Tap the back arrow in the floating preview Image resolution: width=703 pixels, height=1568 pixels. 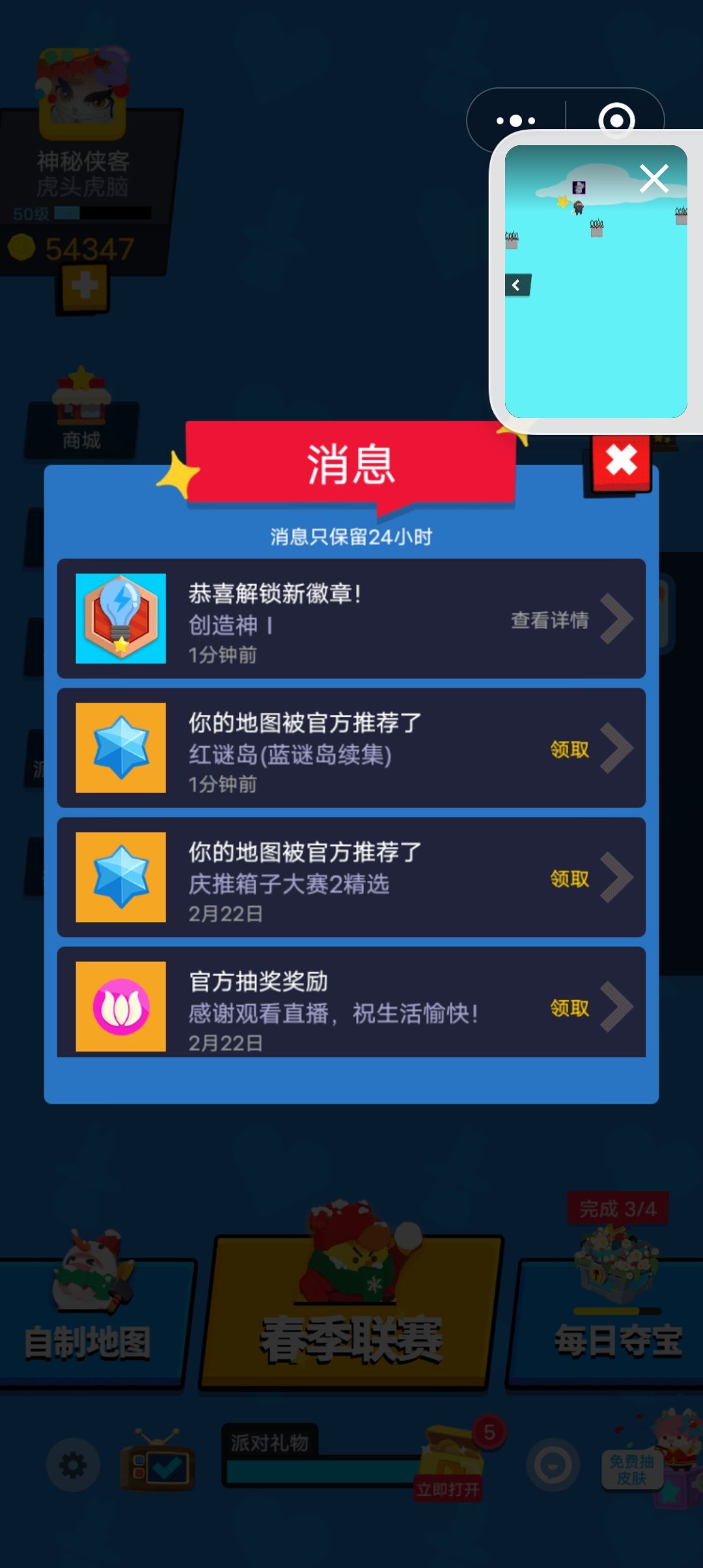pos(517,285)
